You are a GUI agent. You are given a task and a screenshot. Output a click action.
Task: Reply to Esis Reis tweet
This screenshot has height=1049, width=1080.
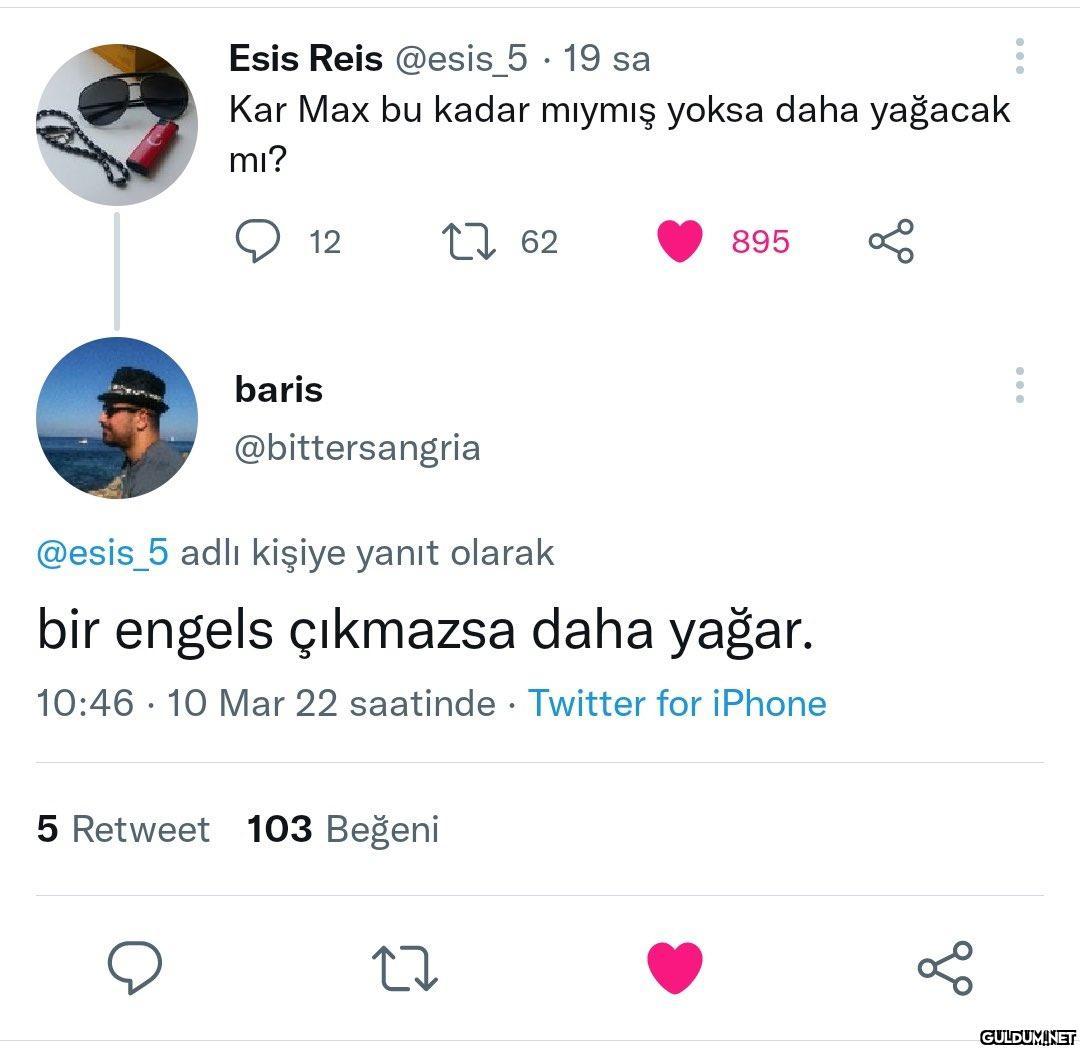258,241
